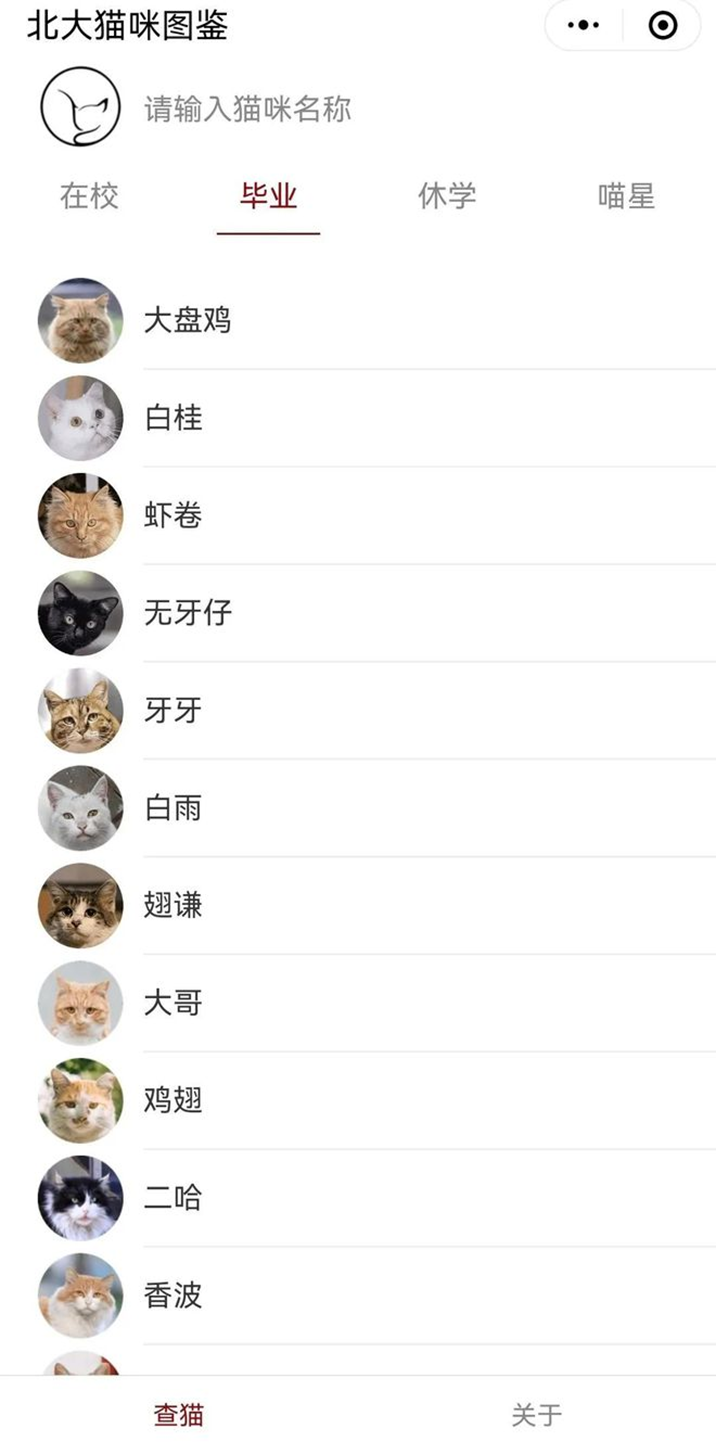The width and height of the screenshot is (716, 1454).
Task: Select the 查猫 bottom tab
Action: click(x=179, y=1415)
